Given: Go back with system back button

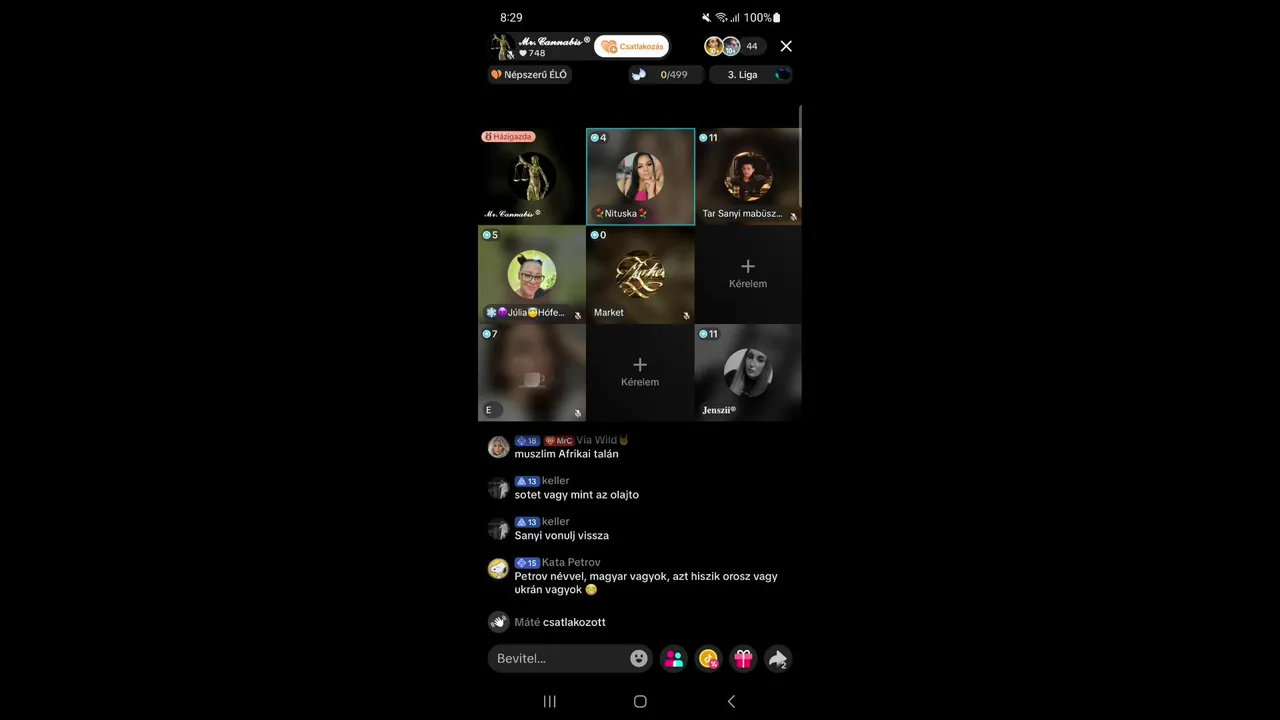Looking at the screenshot, I should pyautogui.click(x=731, y=701).
